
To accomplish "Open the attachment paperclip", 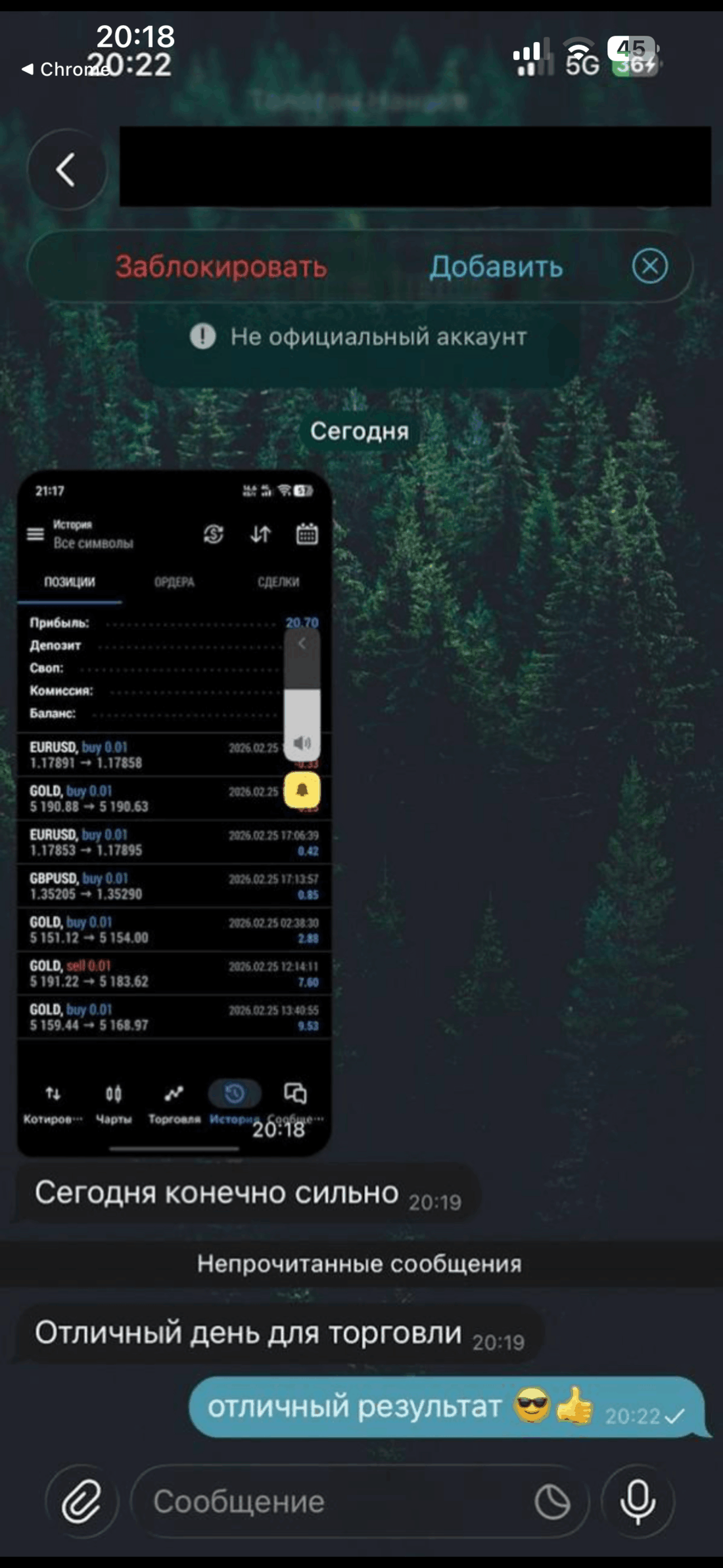I will 82,1502.
